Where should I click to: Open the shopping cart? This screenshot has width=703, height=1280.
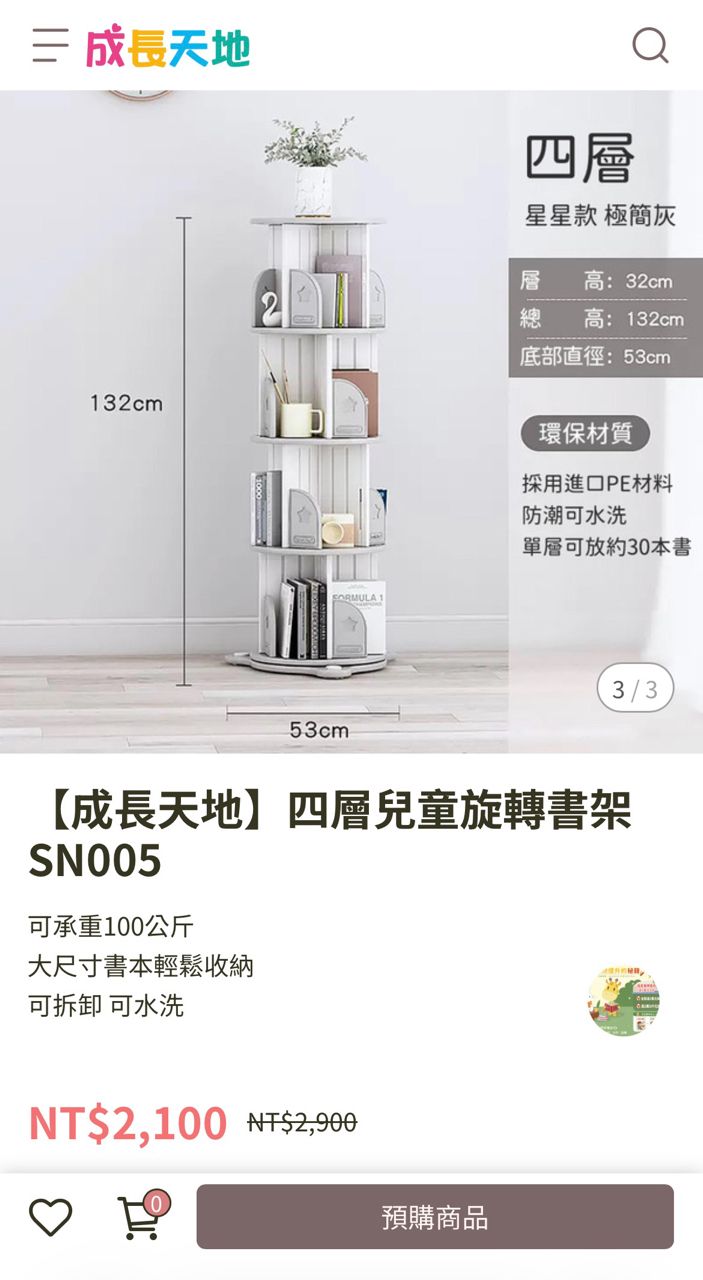(x=140, y=1217)
